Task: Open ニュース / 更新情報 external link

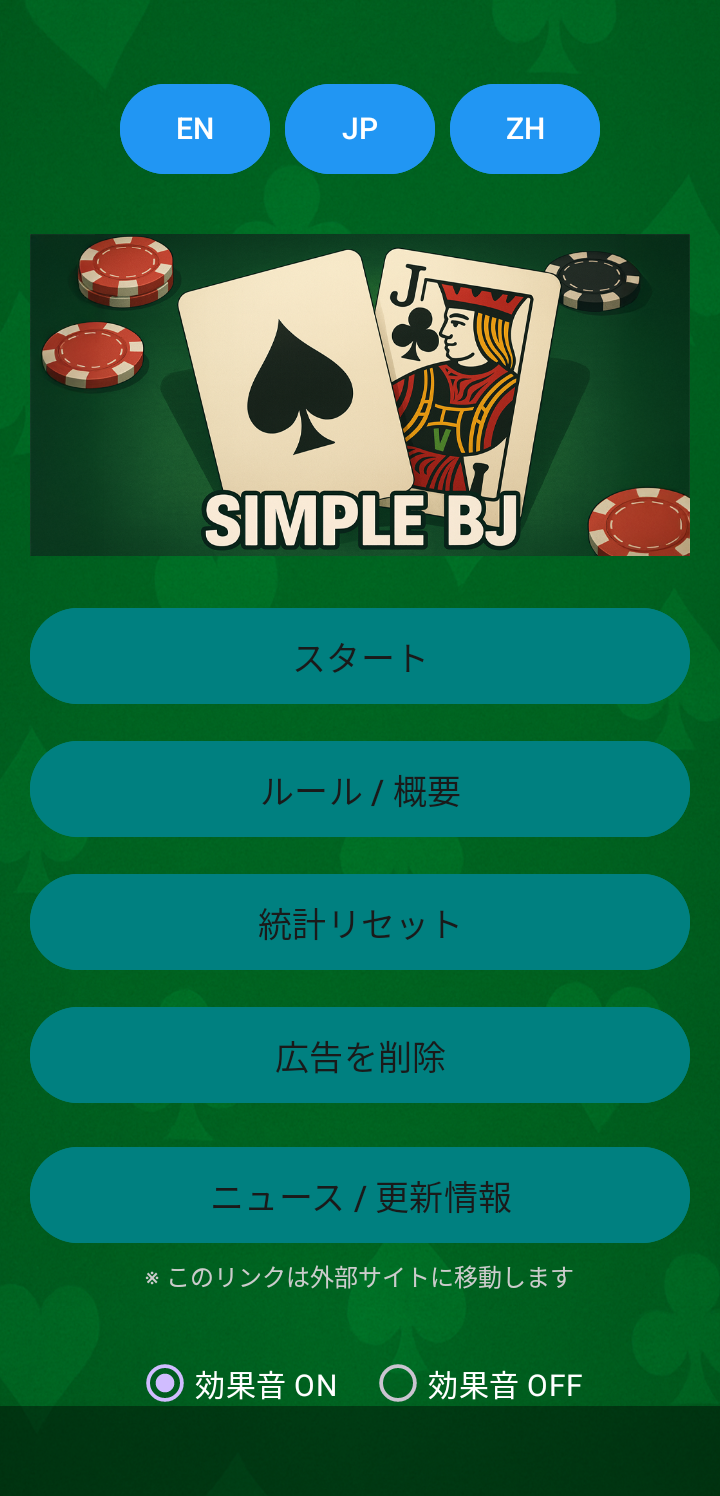Action: coord(360,1194)
